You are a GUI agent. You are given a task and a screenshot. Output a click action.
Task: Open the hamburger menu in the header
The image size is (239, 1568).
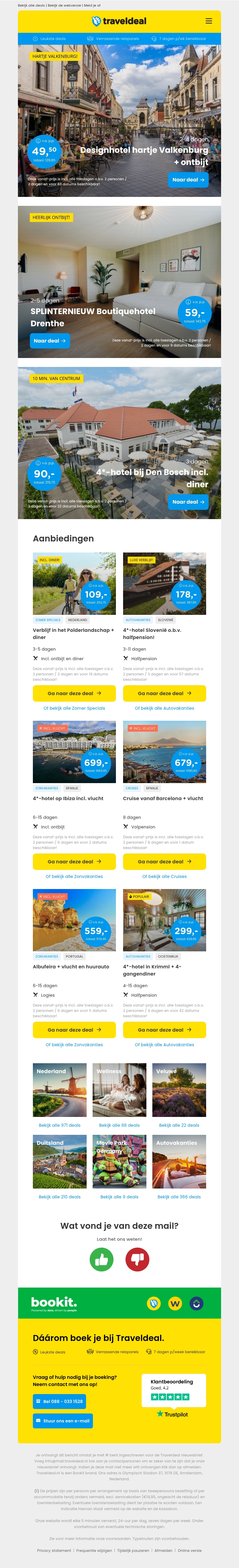coord(209,21)
